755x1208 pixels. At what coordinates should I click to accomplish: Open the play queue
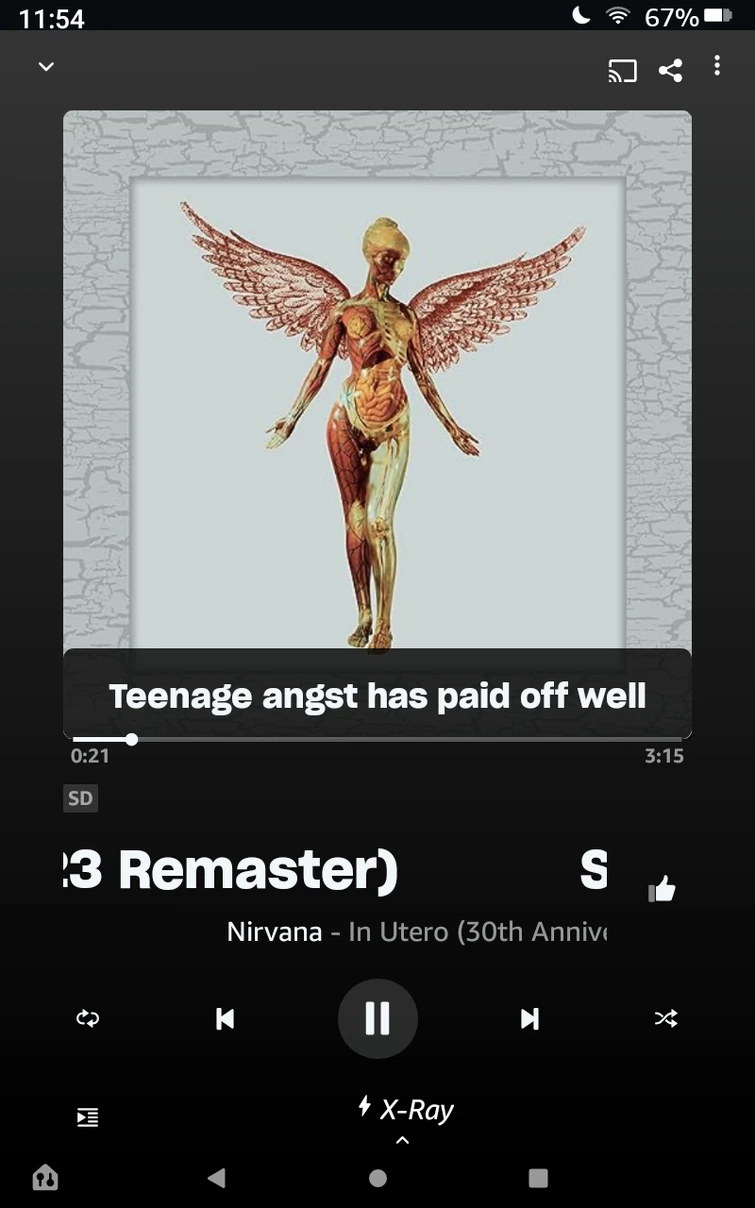[x=88, y=1117]
